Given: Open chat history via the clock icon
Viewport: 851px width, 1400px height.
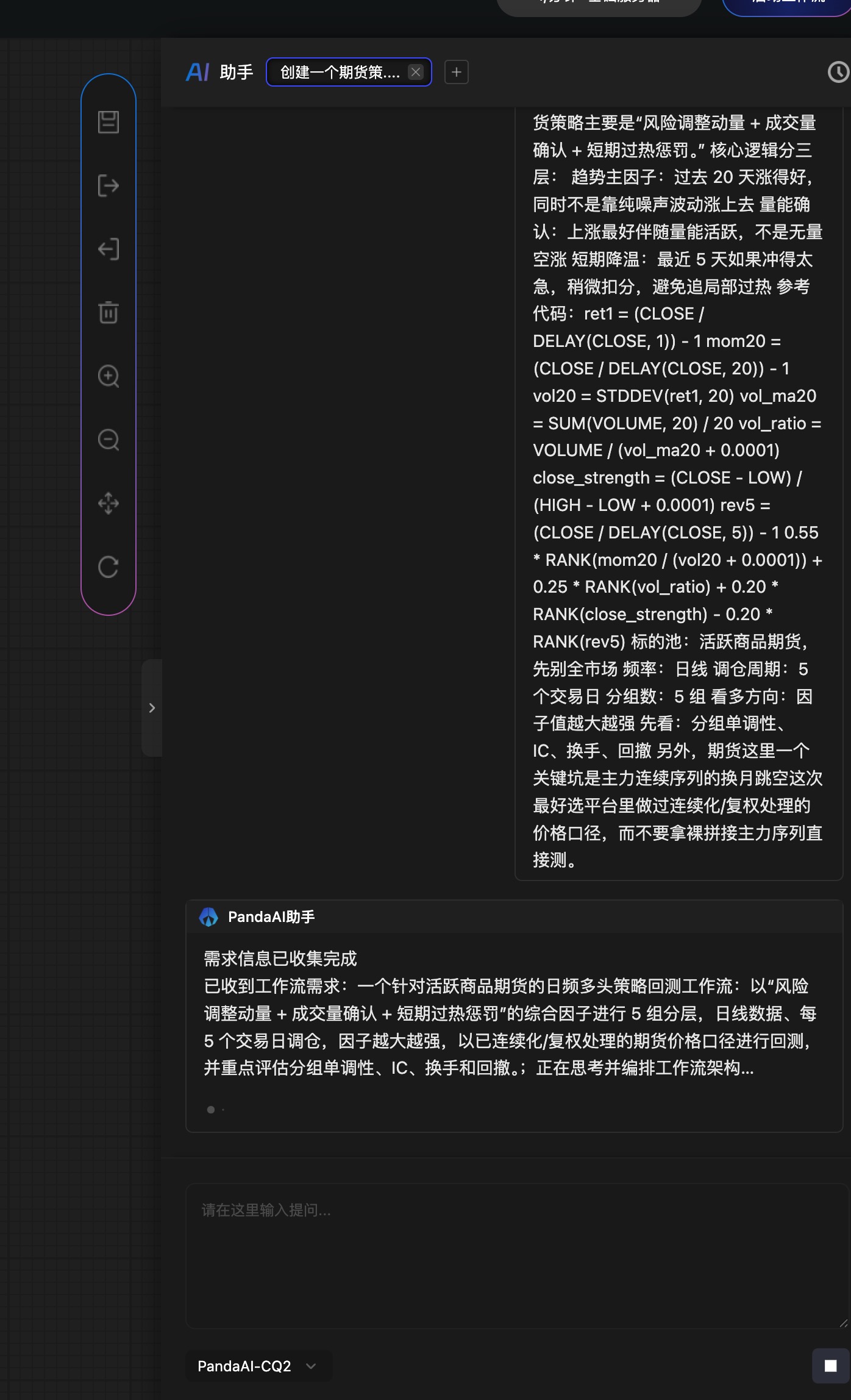Looking at the screenshot, I should (839, 72).
